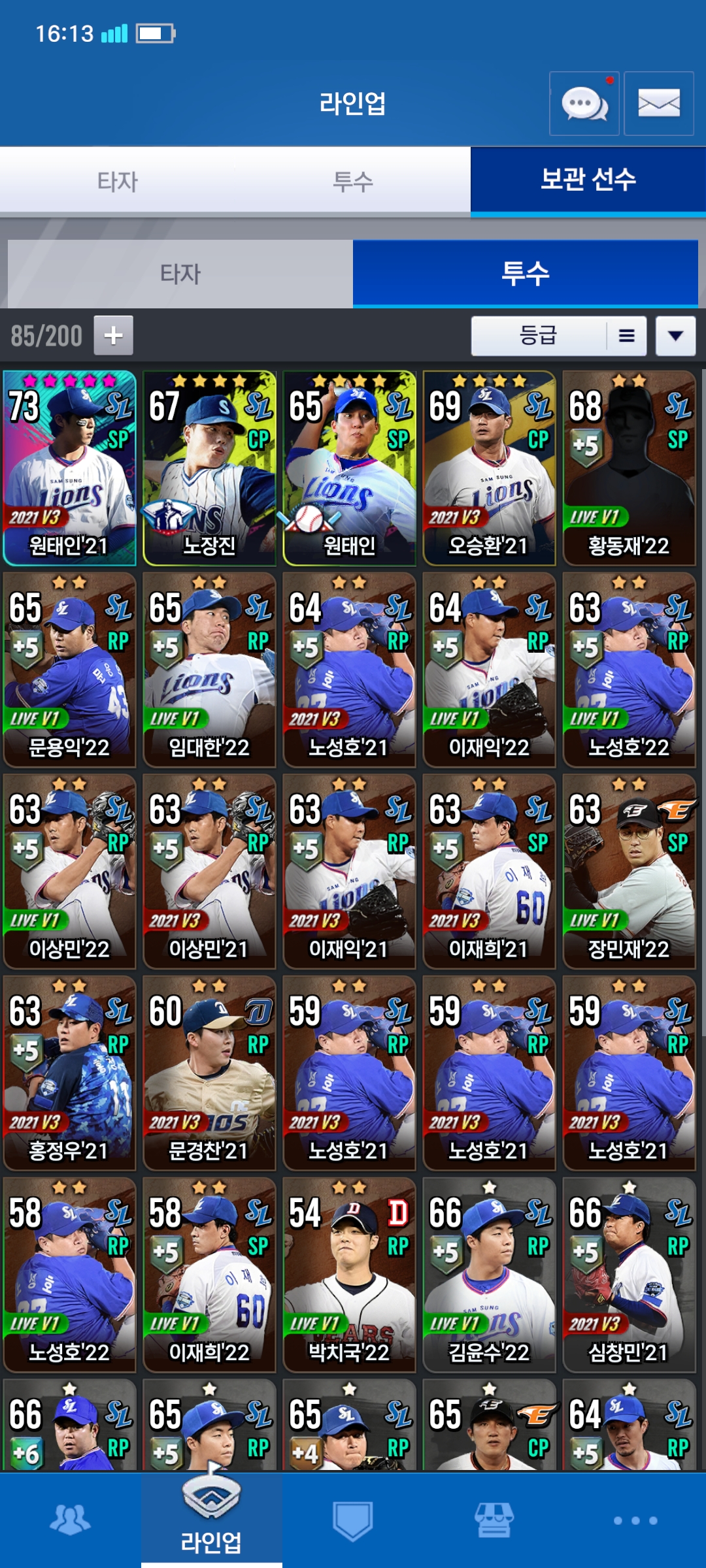Open the shop icon in bottom navigation
This screenshot has width=706, height=1568.
(x=494, y=1520)
